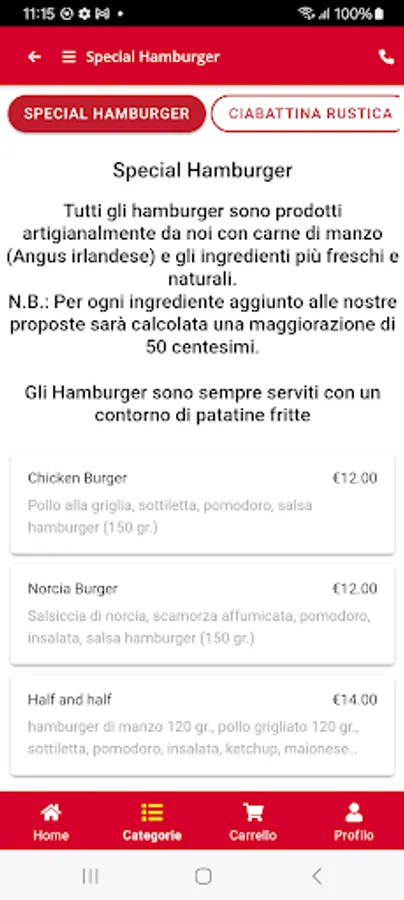Tap the system home button
This screenshot has height=900, width=404.
coord(203,876)
